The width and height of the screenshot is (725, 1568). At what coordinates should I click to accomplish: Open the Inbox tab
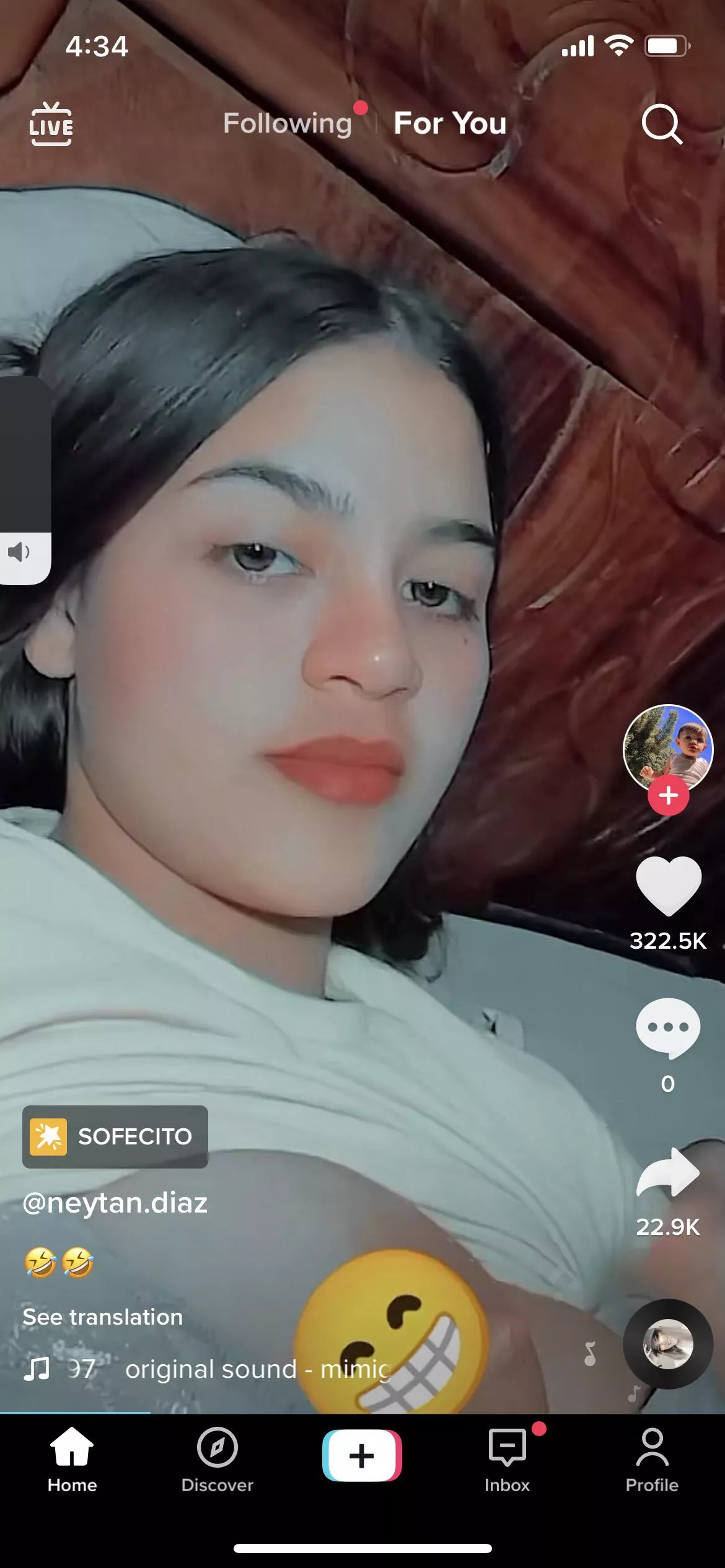507,1458
